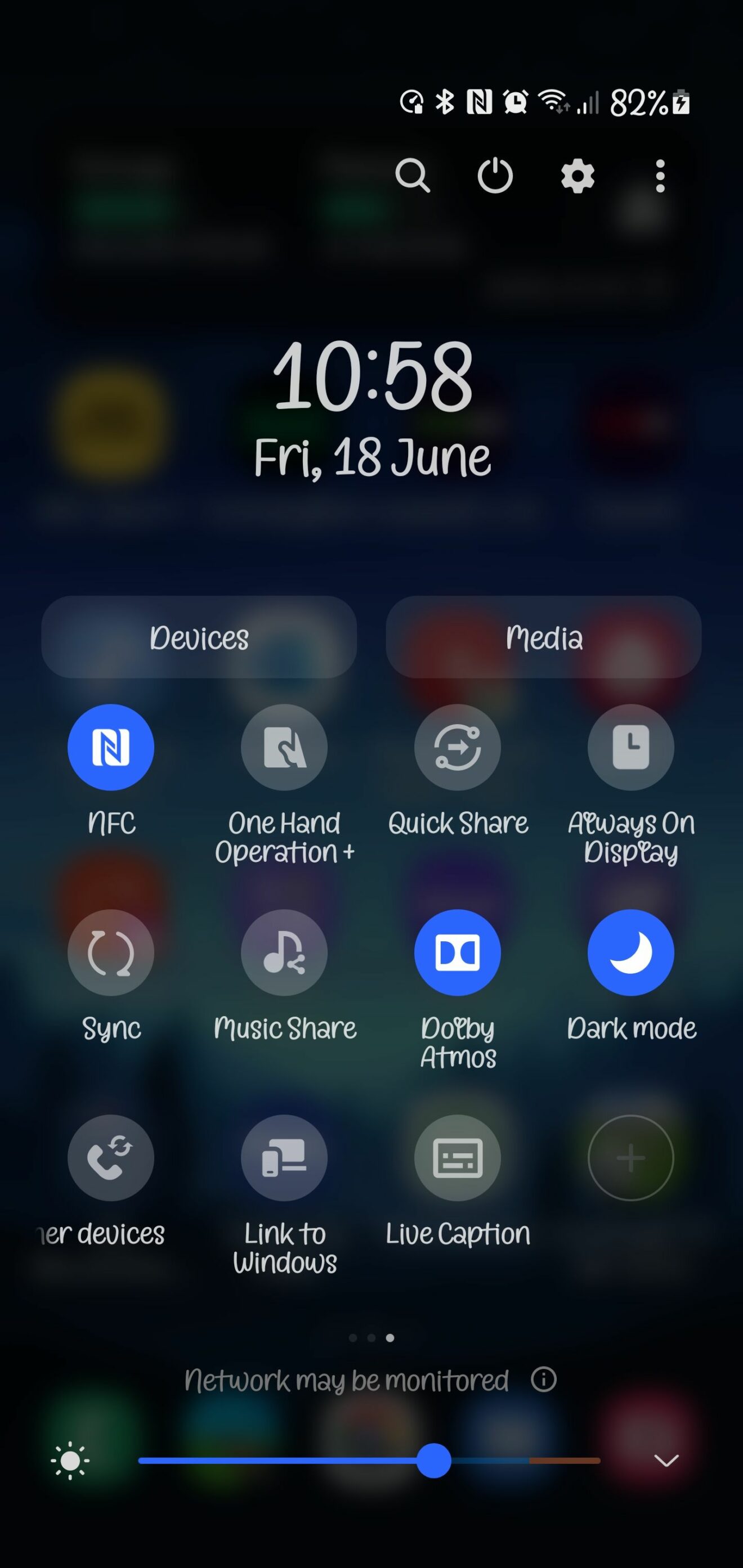743x1568 pixels.
Task: View network monitoring info
Action: pyautogui.click(x=543, y=1380)
